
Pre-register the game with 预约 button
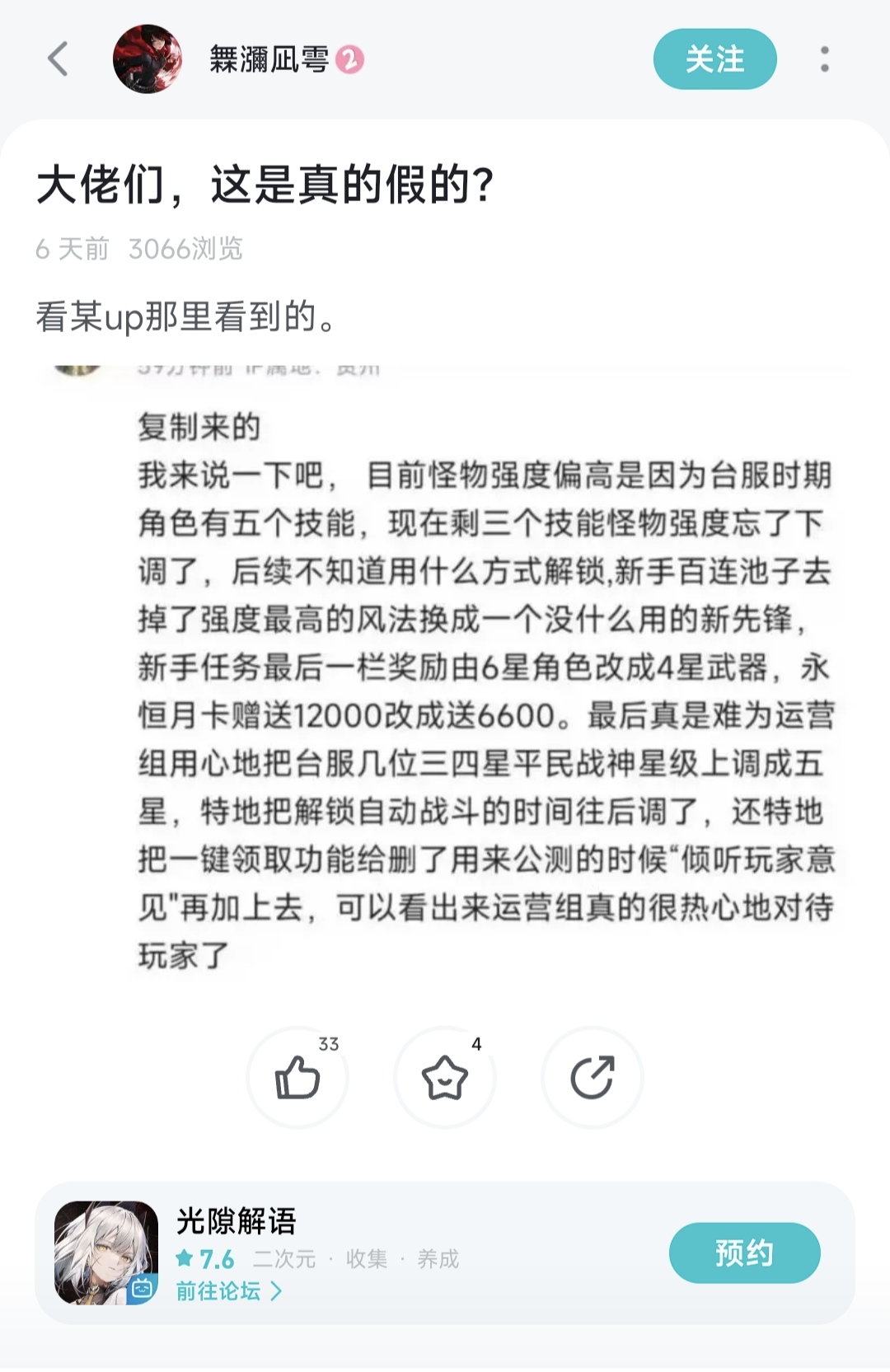744,1253
